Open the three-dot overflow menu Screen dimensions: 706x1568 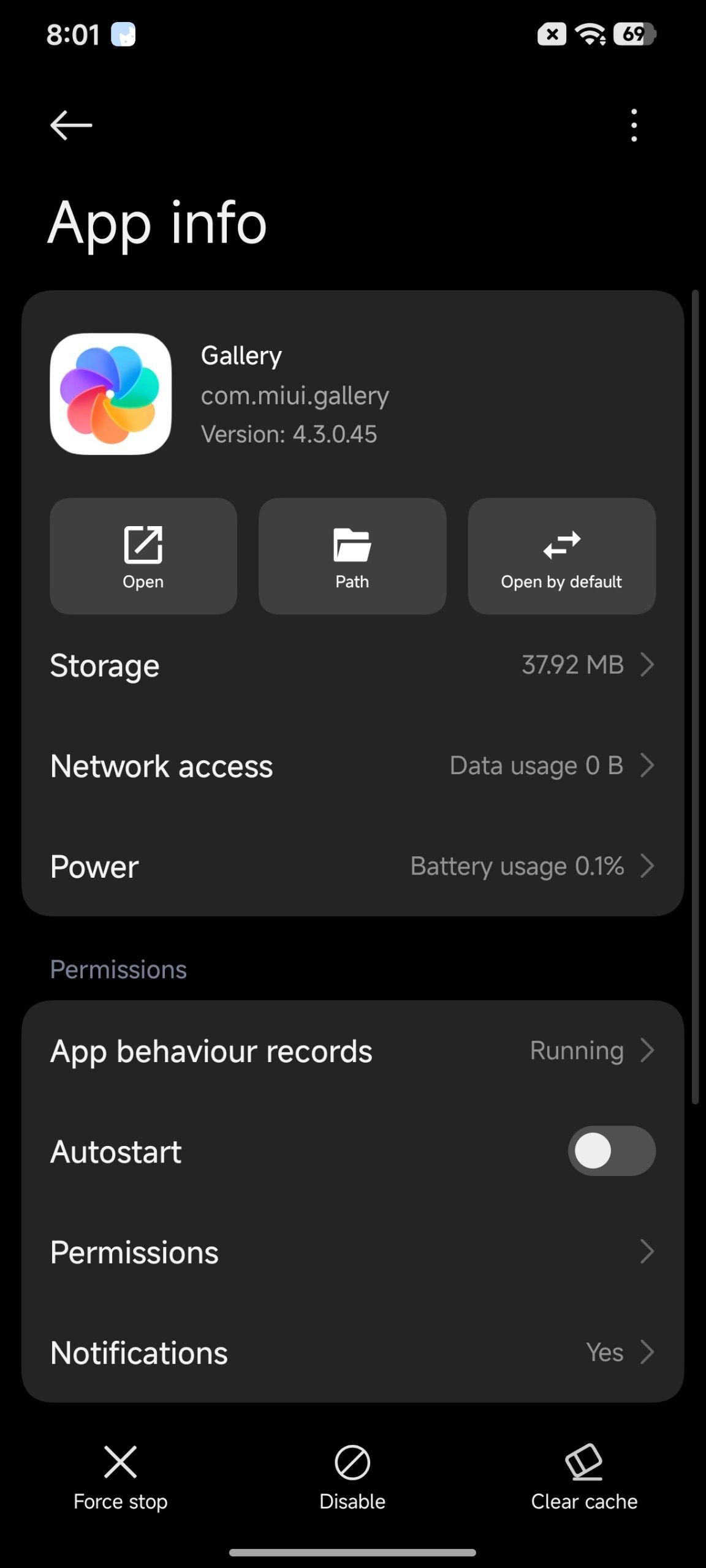634,125
